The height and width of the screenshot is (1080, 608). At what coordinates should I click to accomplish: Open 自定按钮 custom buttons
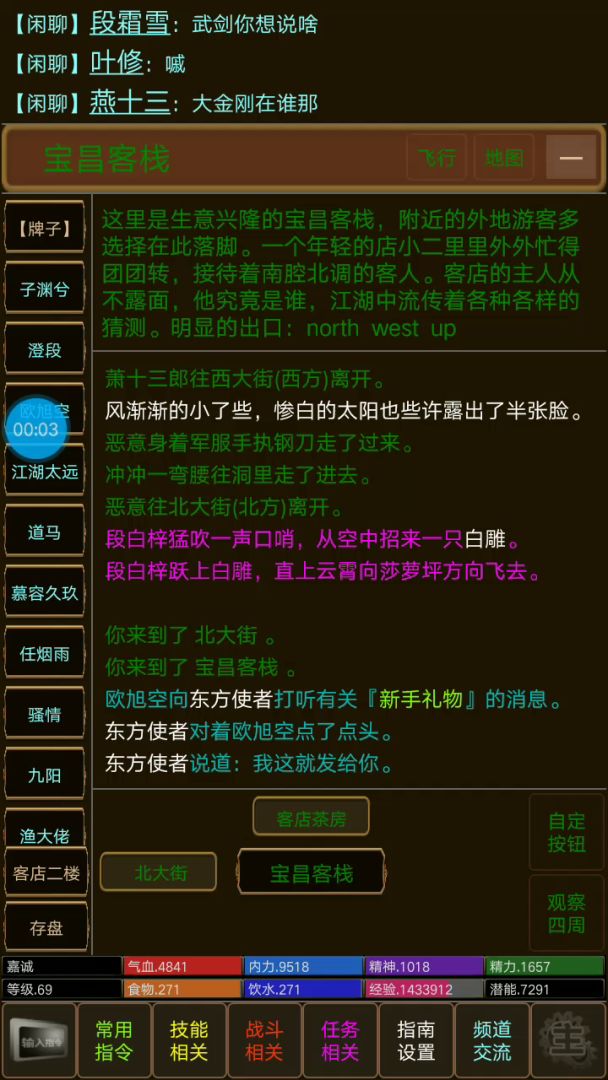[566, 832]
